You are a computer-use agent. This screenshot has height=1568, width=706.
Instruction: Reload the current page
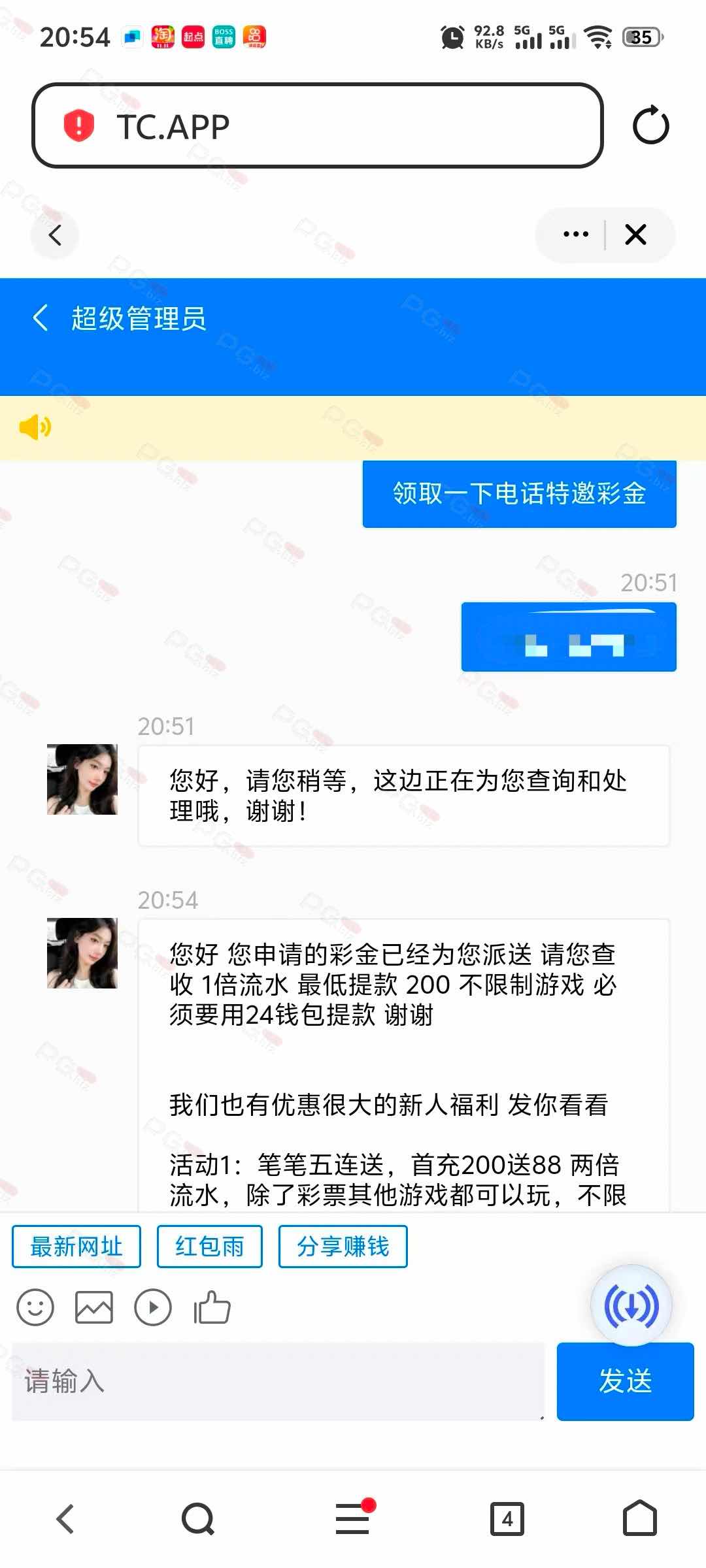650,125
